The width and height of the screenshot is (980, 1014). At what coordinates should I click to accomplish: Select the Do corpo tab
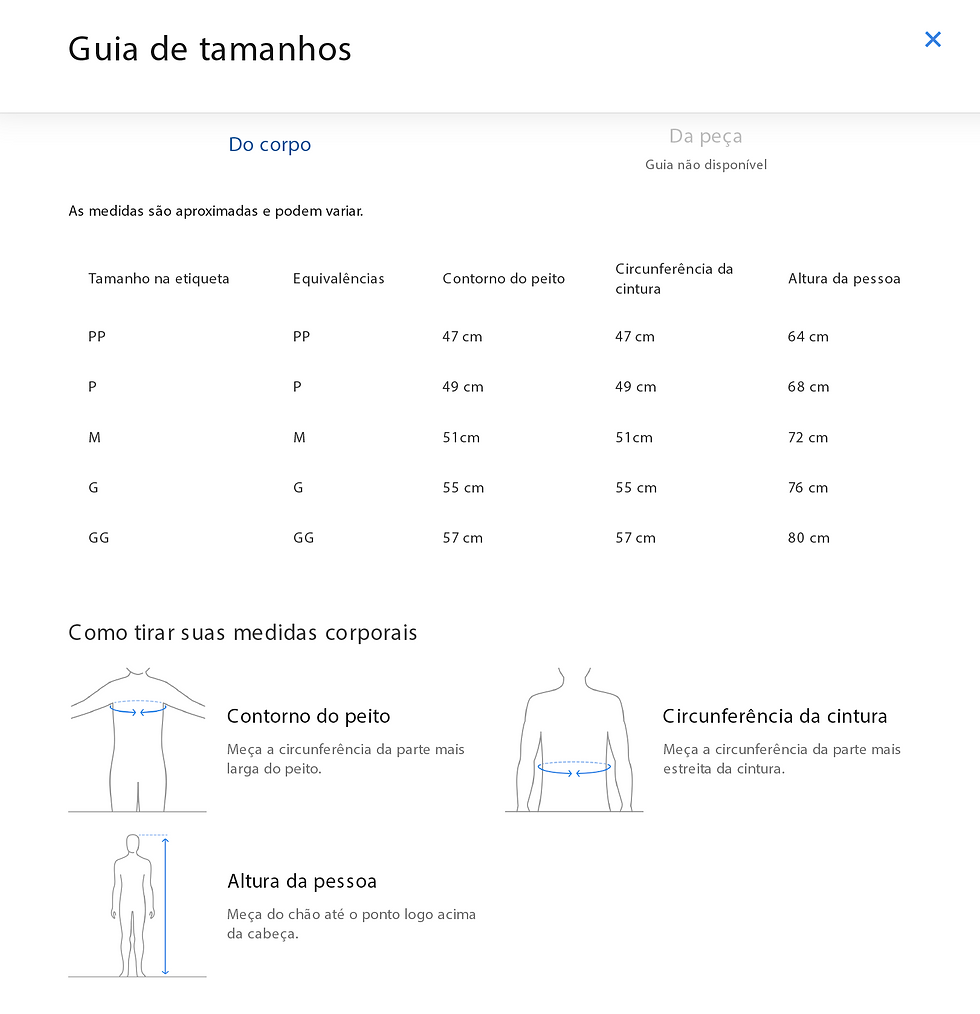[270, 145]
